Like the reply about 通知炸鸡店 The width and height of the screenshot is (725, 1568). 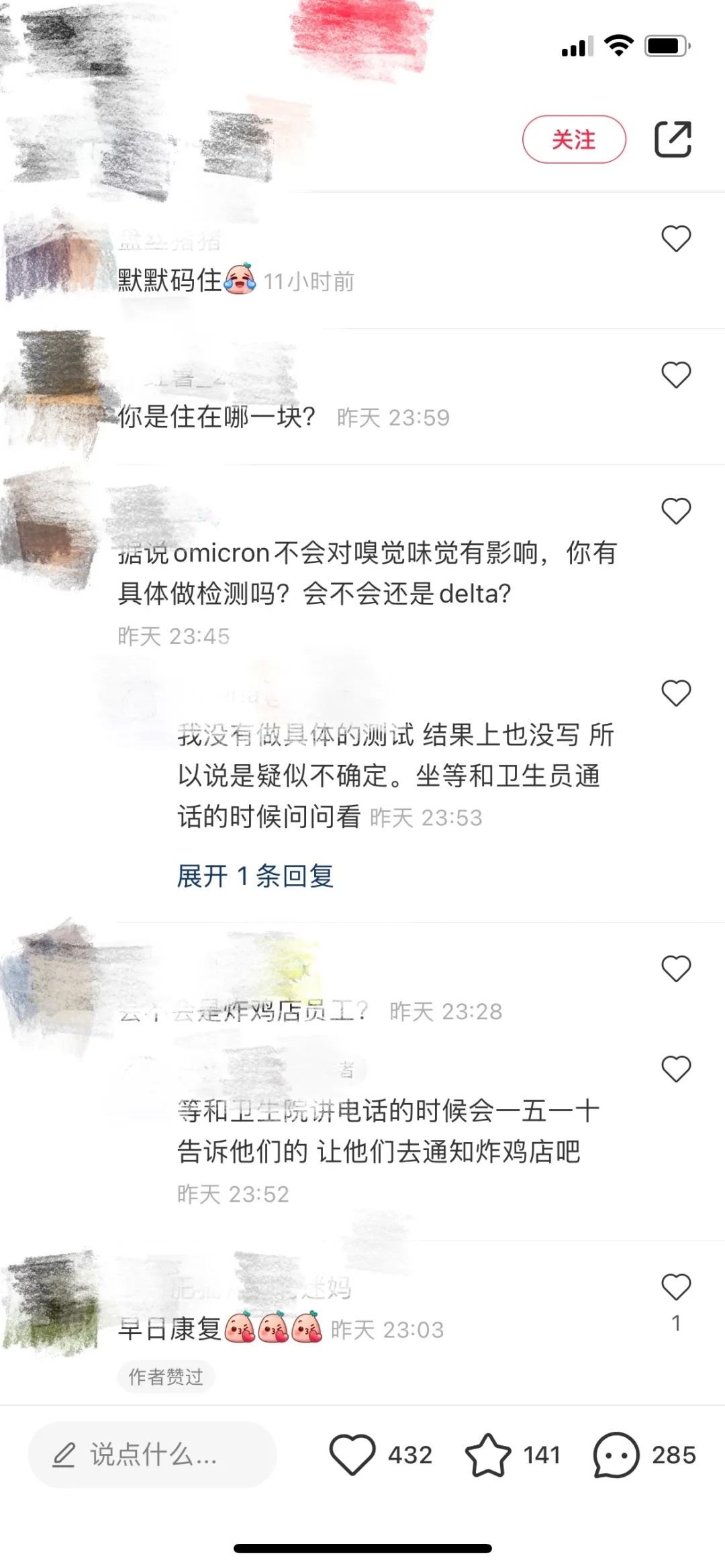[676, 1069]
